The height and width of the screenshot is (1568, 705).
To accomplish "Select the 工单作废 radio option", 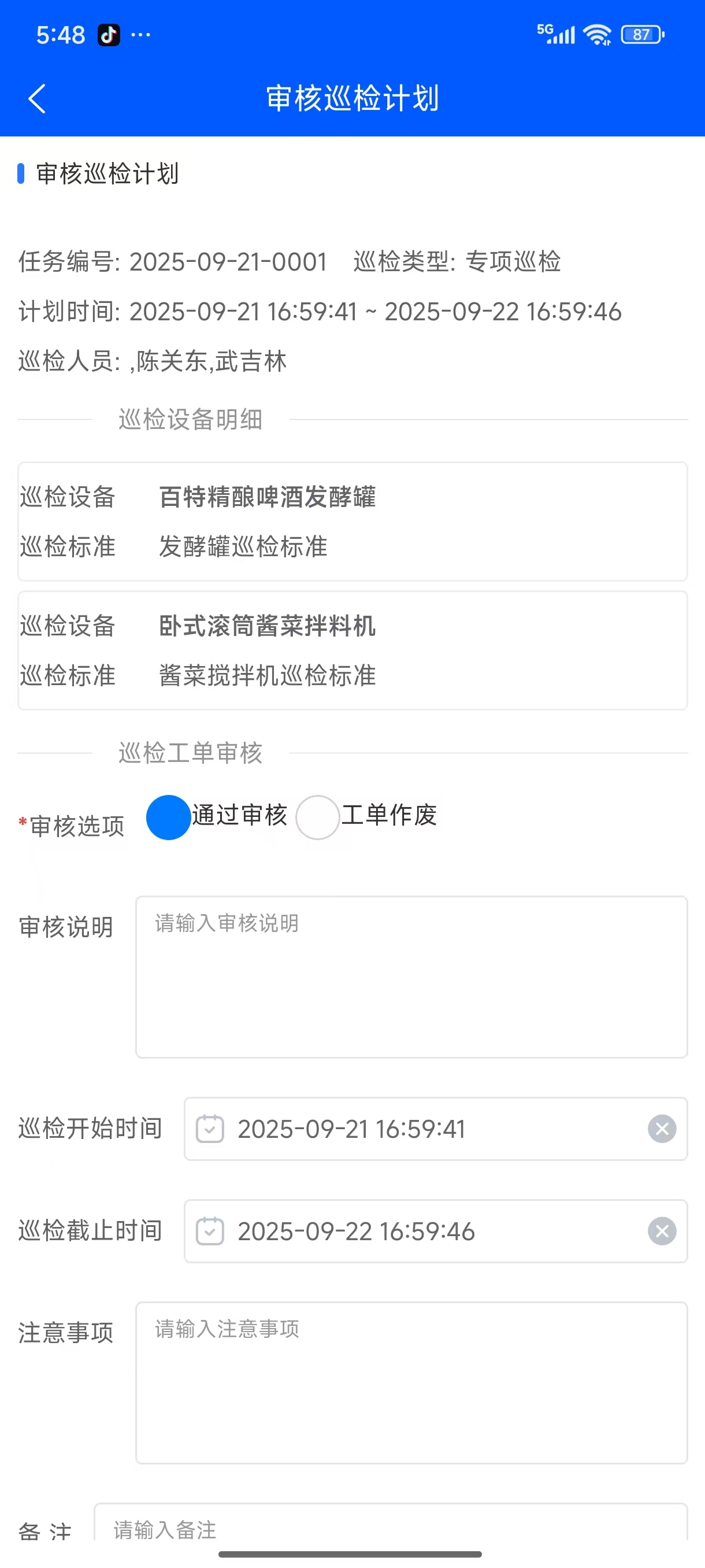I will click(x=317, y=817).
